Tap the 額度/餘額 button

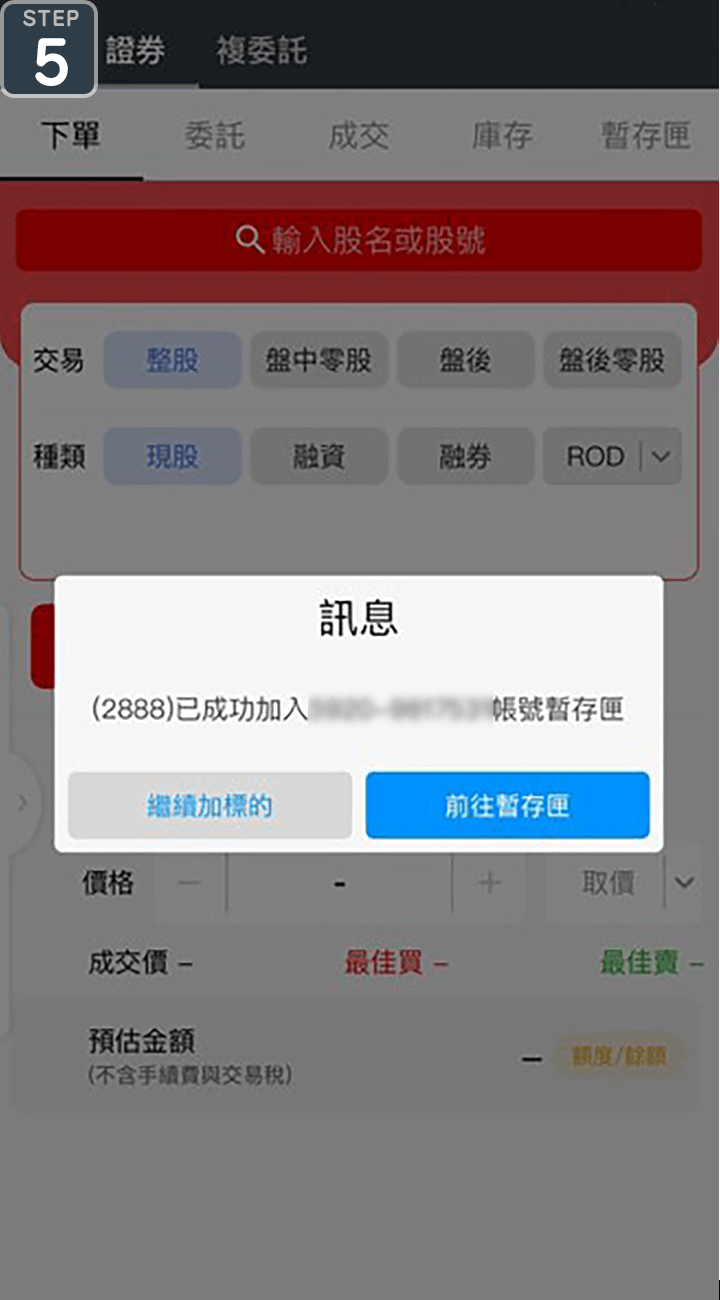618,1056
